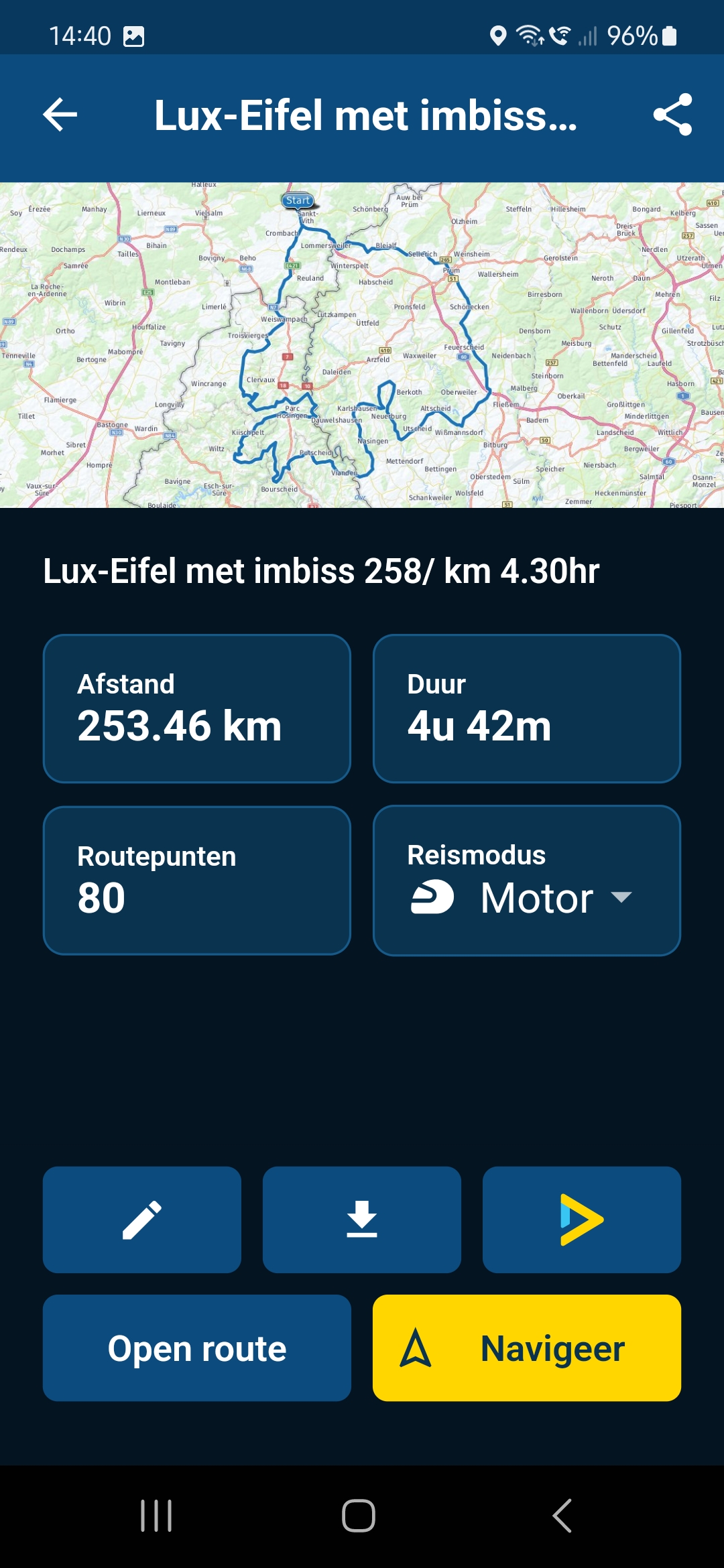The width and height of the screenshot is (724, 1568).
Task: Start navigation with Navigeer
Action: [527, 1348]
